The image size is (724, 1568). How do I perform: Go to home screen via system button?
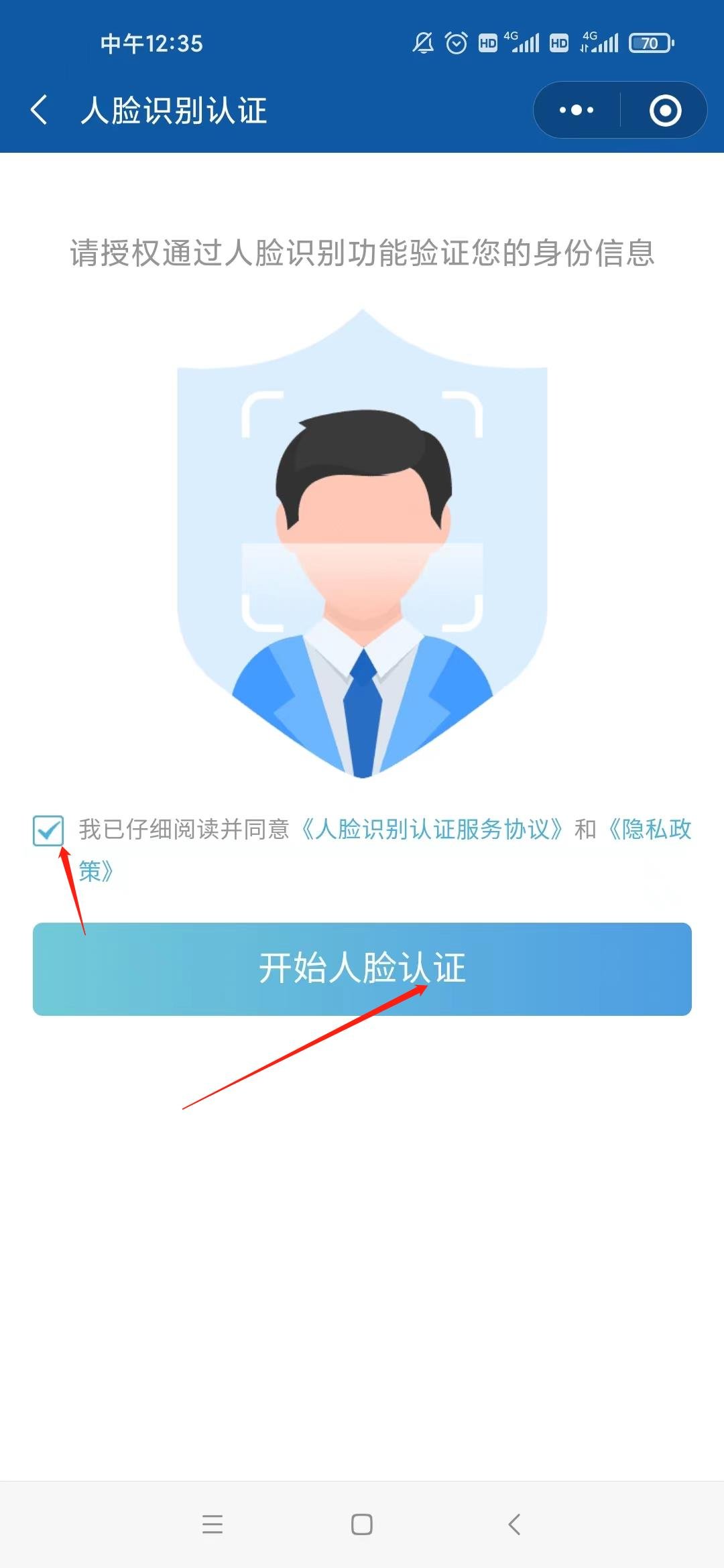point(362,1524)
